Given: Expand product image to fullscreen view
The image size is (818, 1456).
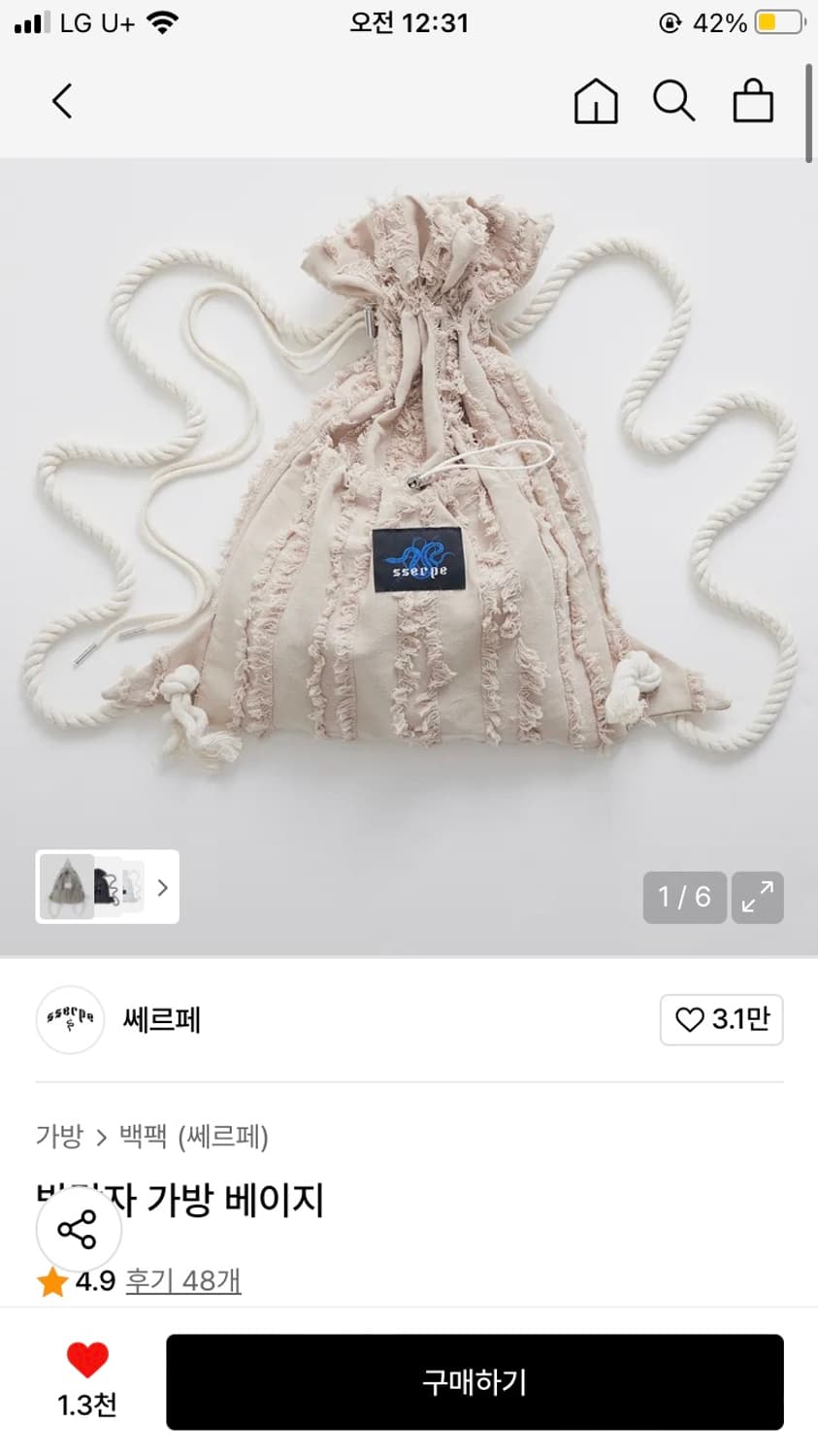Looking at the screenshot, I should tap(757, 898).
